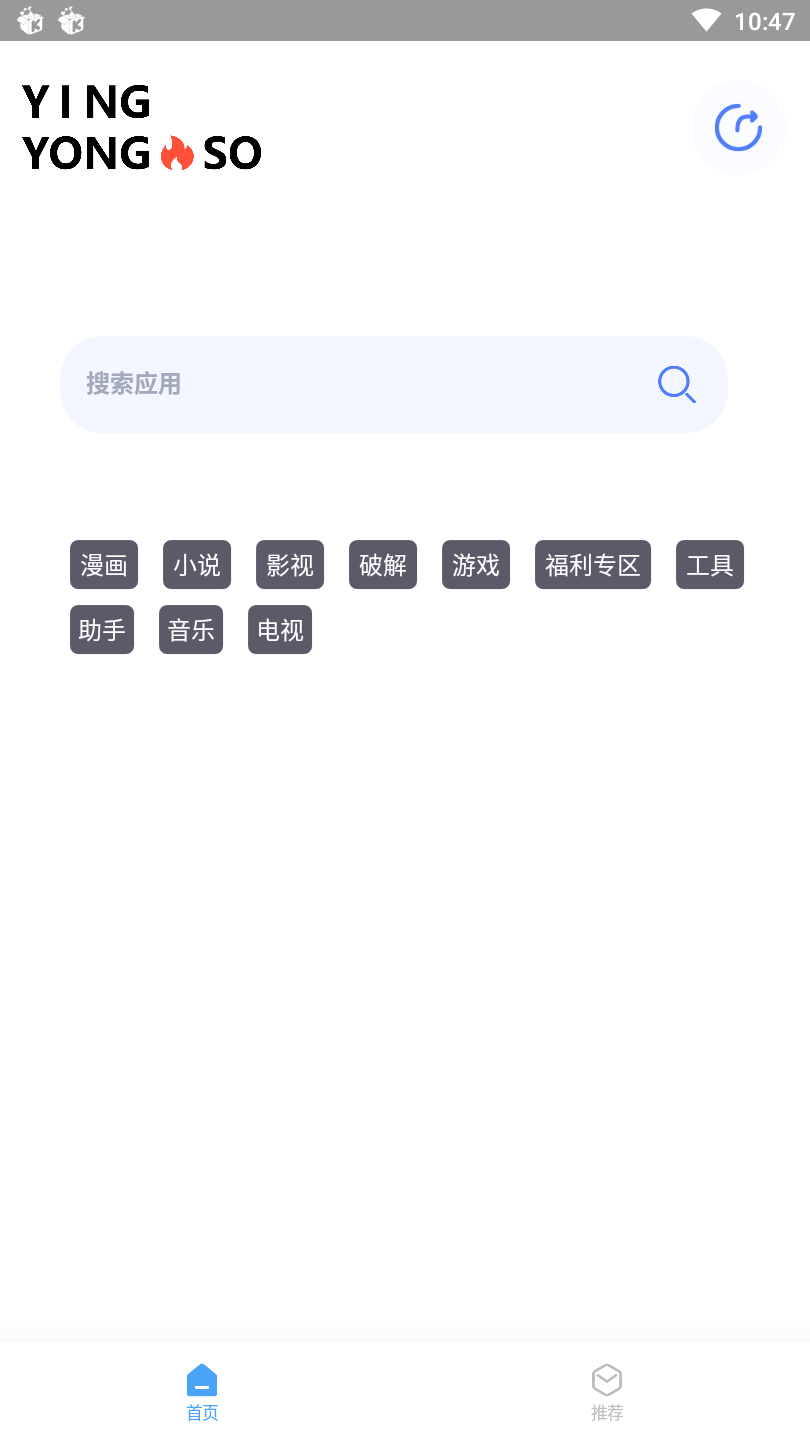Screen dimensions: 810x1440
Task: Select the 工具 chip
Action: click(x=710, y=565)
